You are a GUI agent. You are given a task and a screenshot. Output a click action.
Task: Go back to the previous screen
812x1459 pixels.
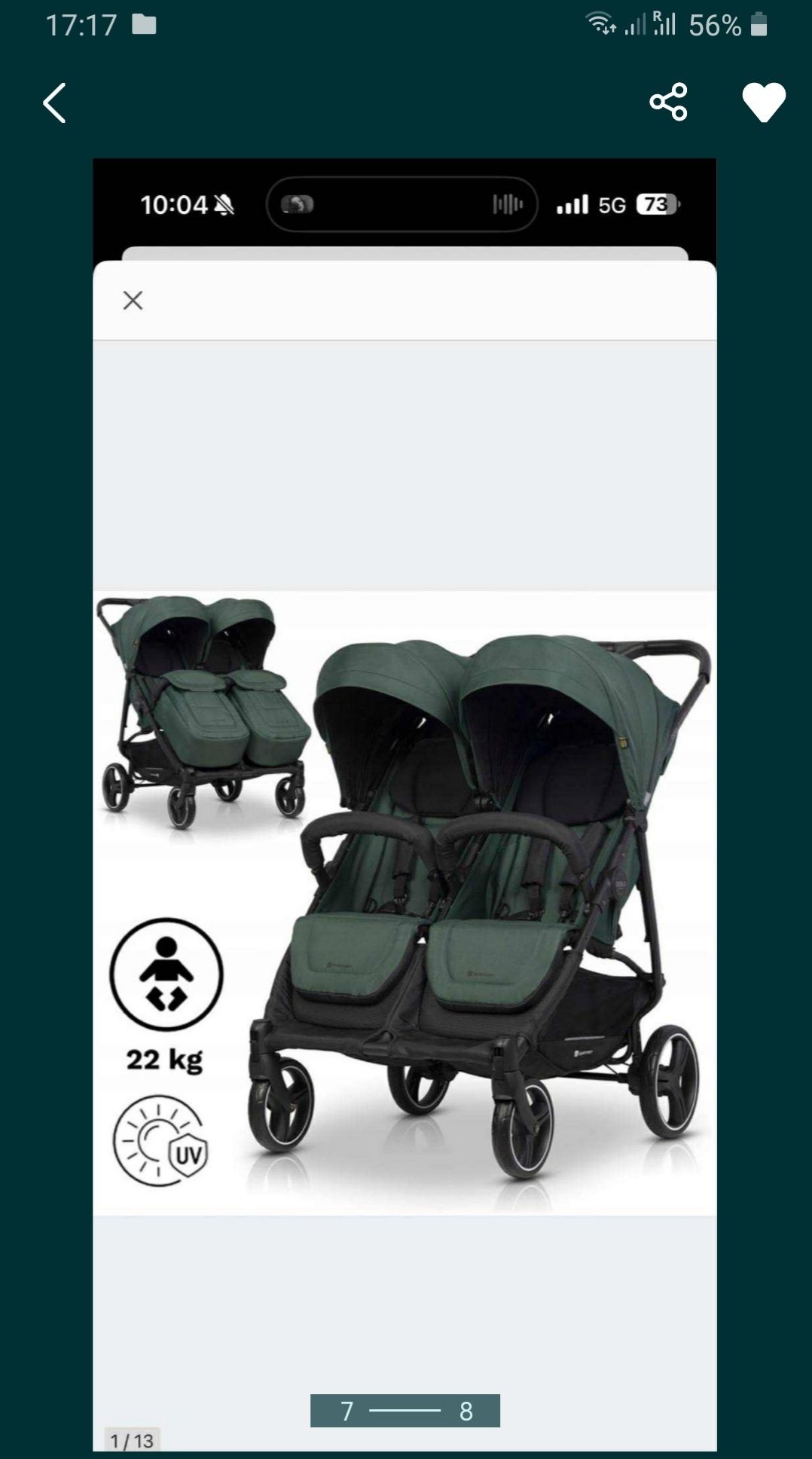click(54, 103)
